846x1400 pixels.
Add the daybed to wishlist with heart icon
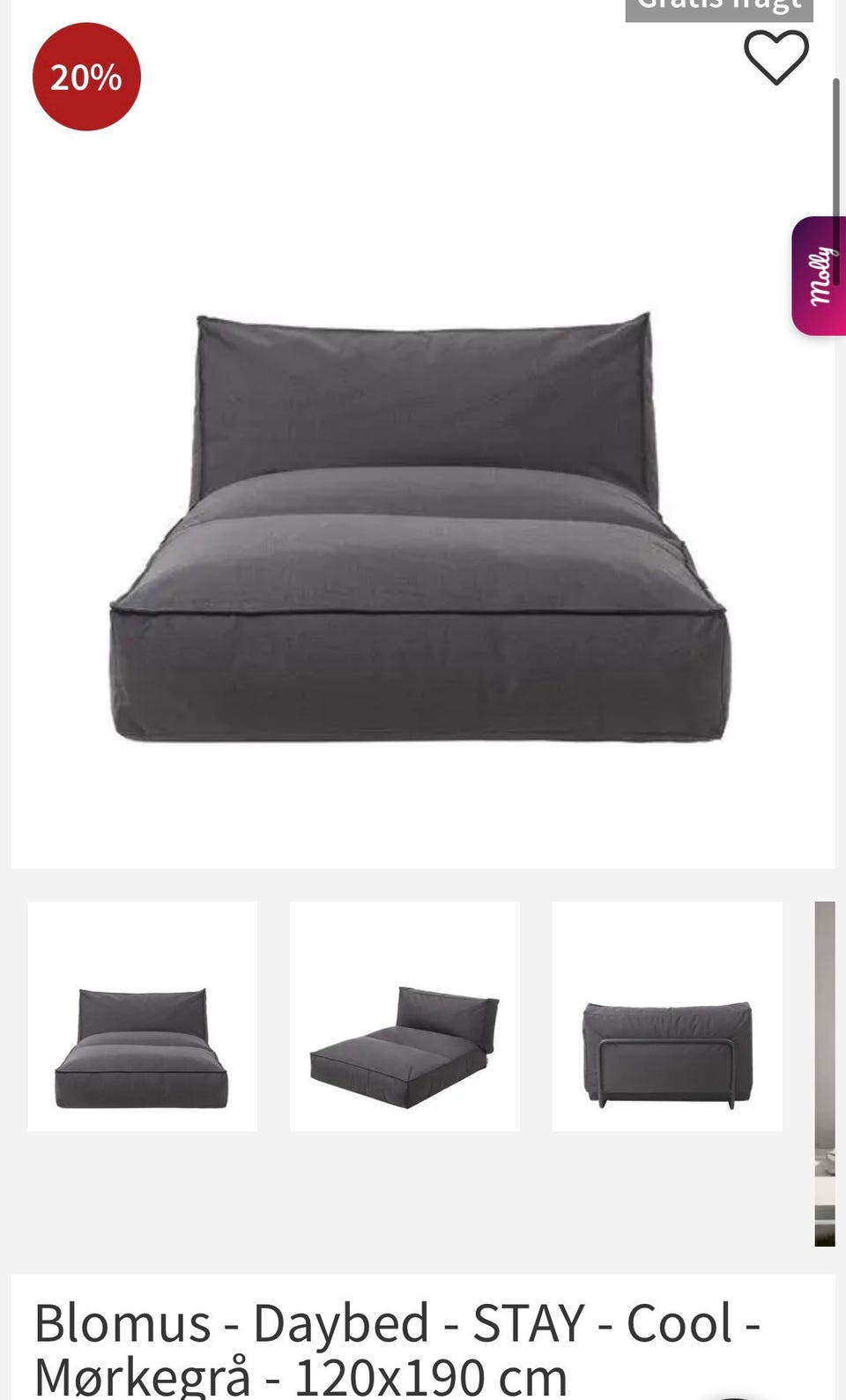(776, 57)
